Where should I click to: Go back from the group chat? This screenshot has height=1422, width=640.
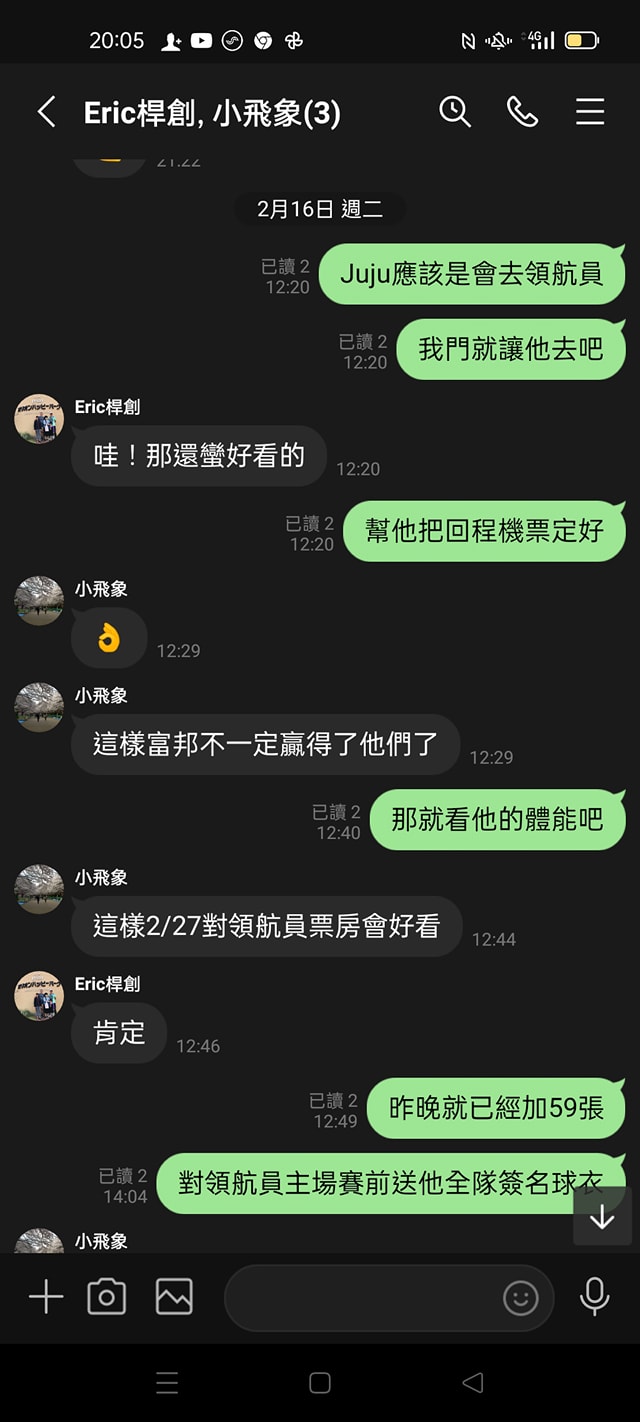pyautogui.click(x=46, y=112)
